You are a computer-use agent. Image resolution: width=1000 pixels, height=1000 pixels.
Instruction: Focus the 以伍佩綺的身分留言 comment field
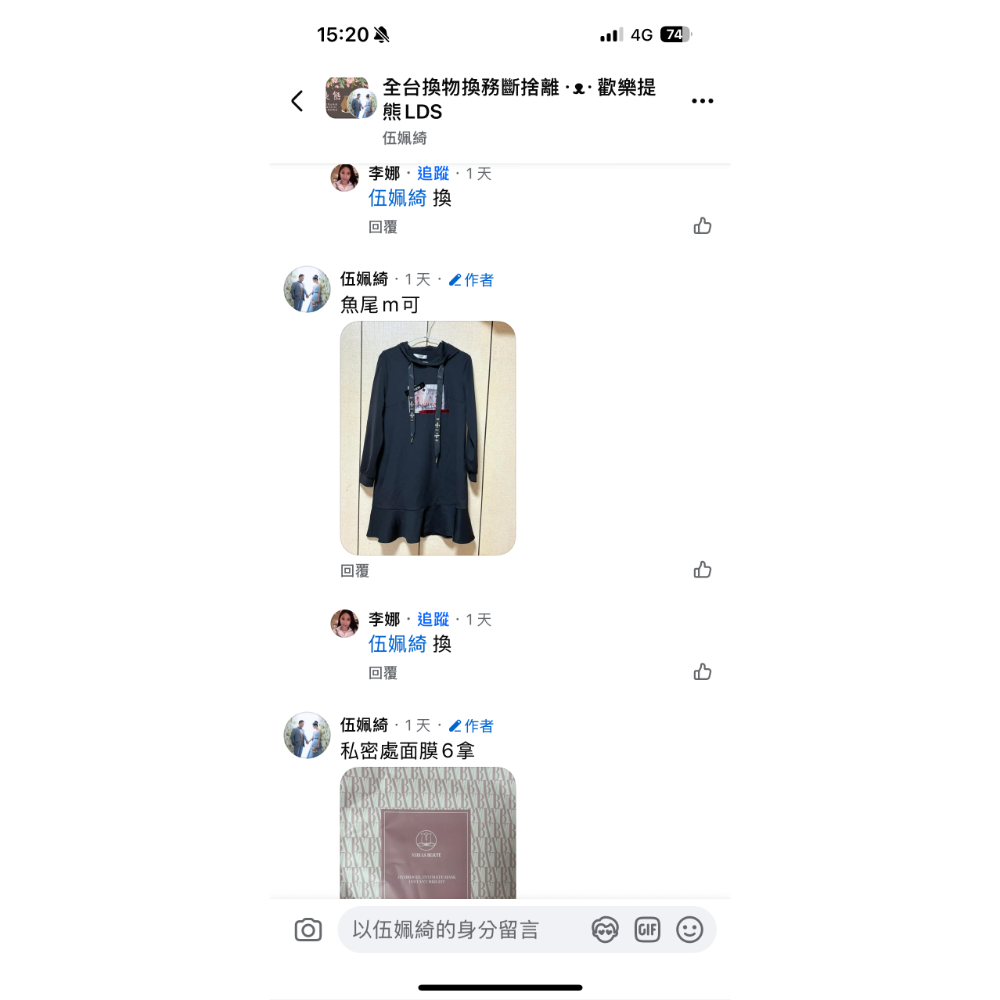pyautogui.click(x=460, y=930)
